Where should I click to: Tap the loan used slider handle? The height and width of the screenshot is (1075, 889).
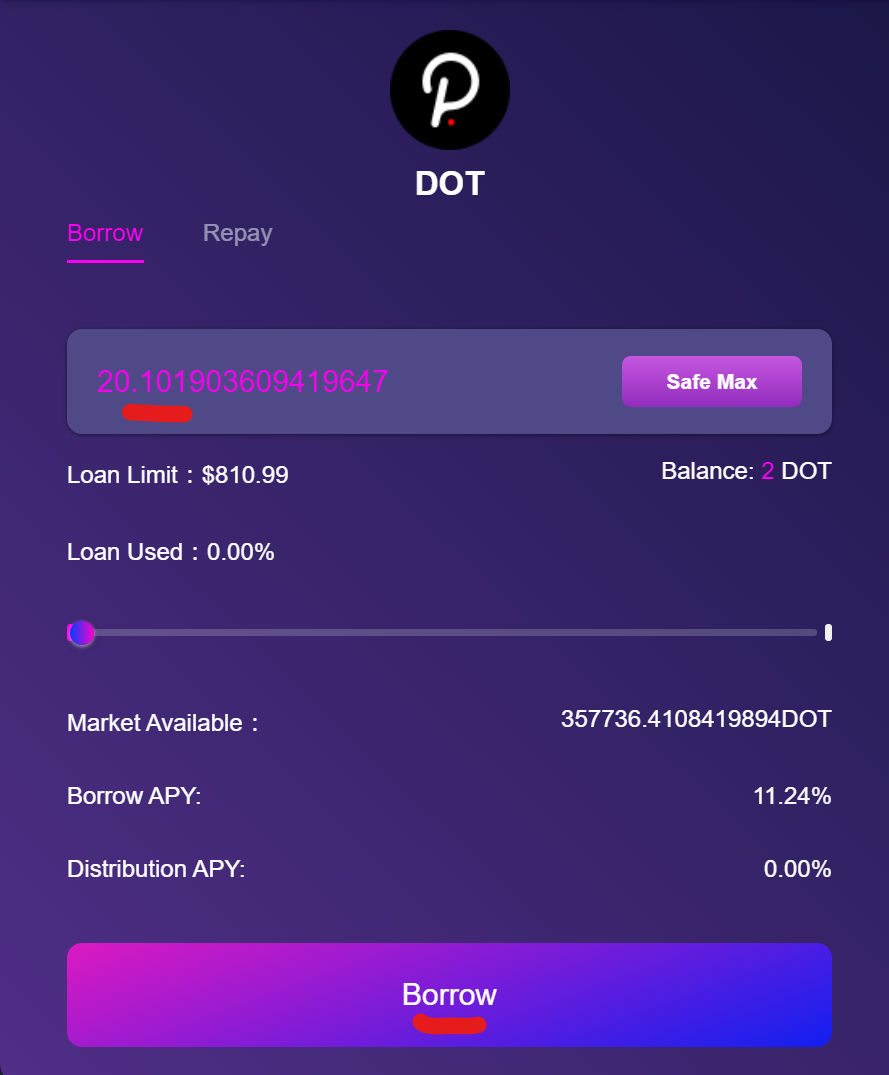tap(82, 632)
